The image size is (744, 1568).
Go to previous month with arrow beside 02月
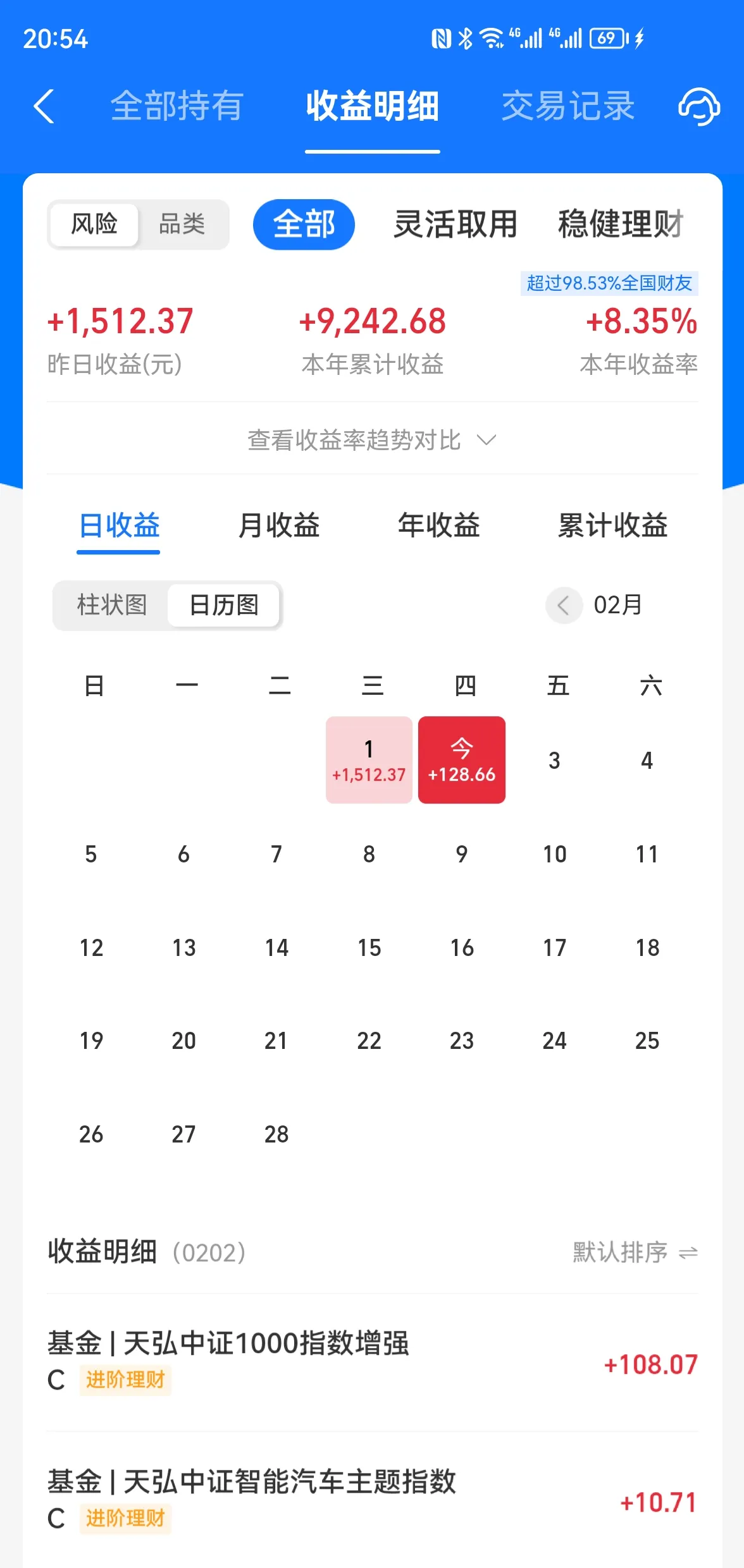pos(564,606)
